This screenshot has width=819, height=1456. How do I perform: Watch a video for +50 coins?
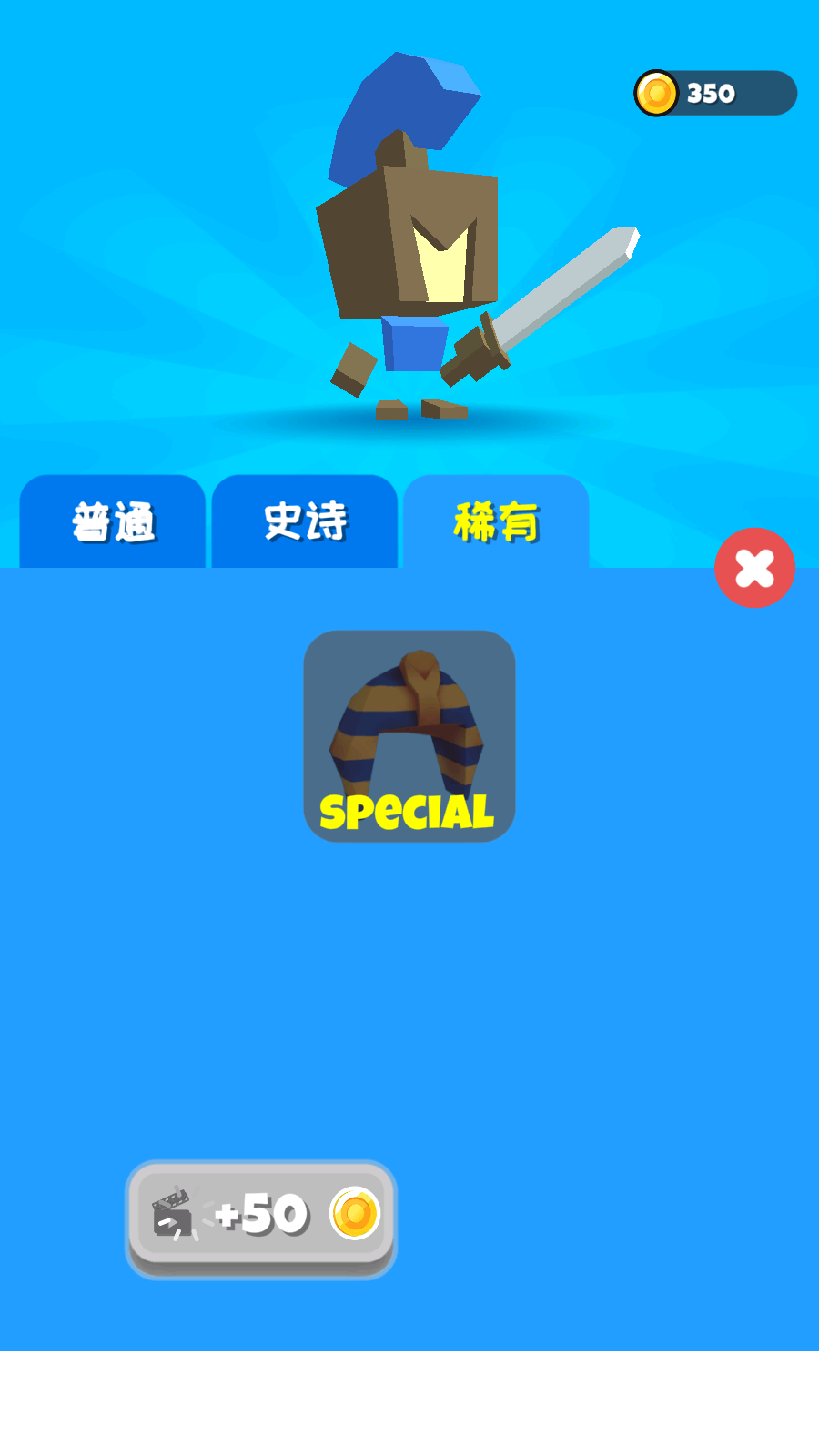point(261,1218)
